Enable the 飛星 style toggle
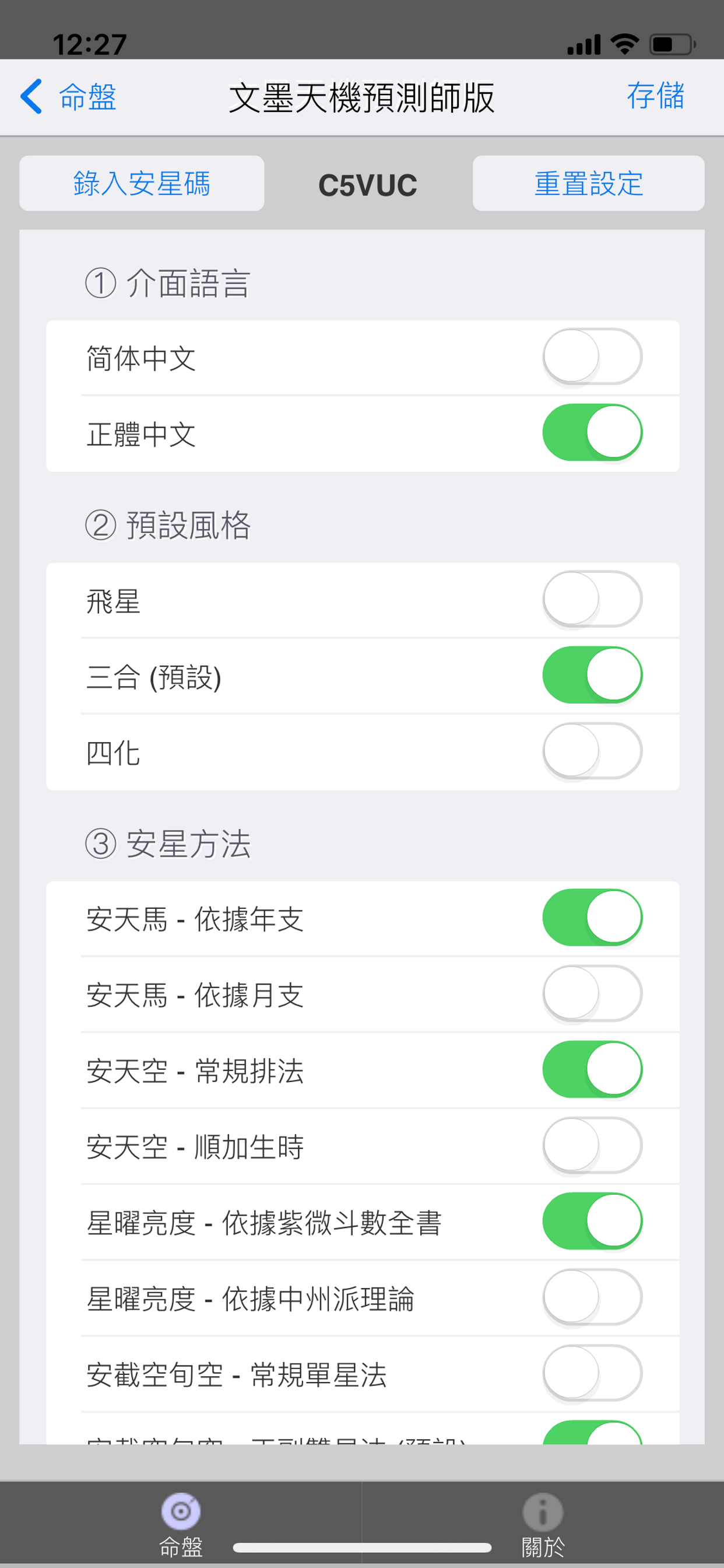The image size is (724, 1568). (x=592, y=600)
